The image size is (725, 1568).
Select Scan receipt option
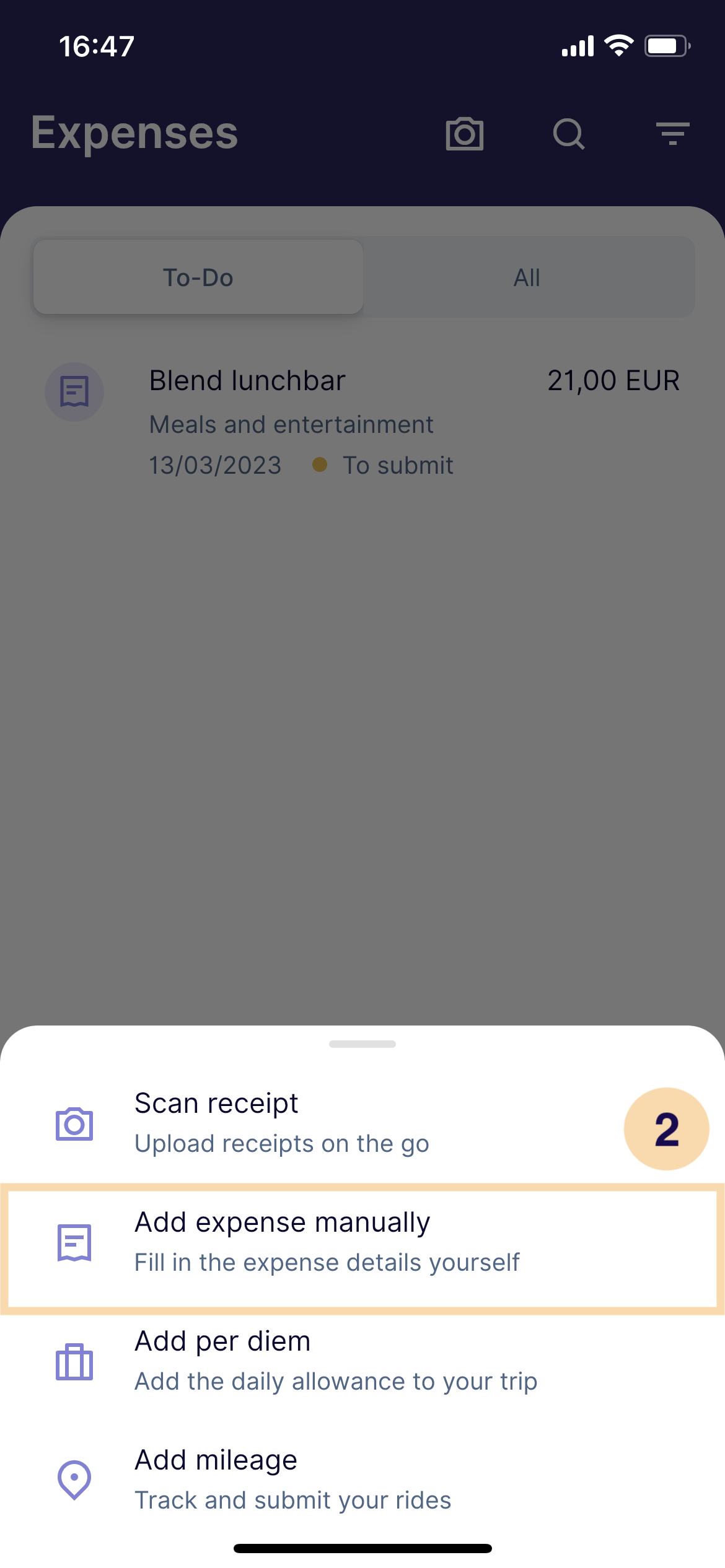tap(362, 1123)
